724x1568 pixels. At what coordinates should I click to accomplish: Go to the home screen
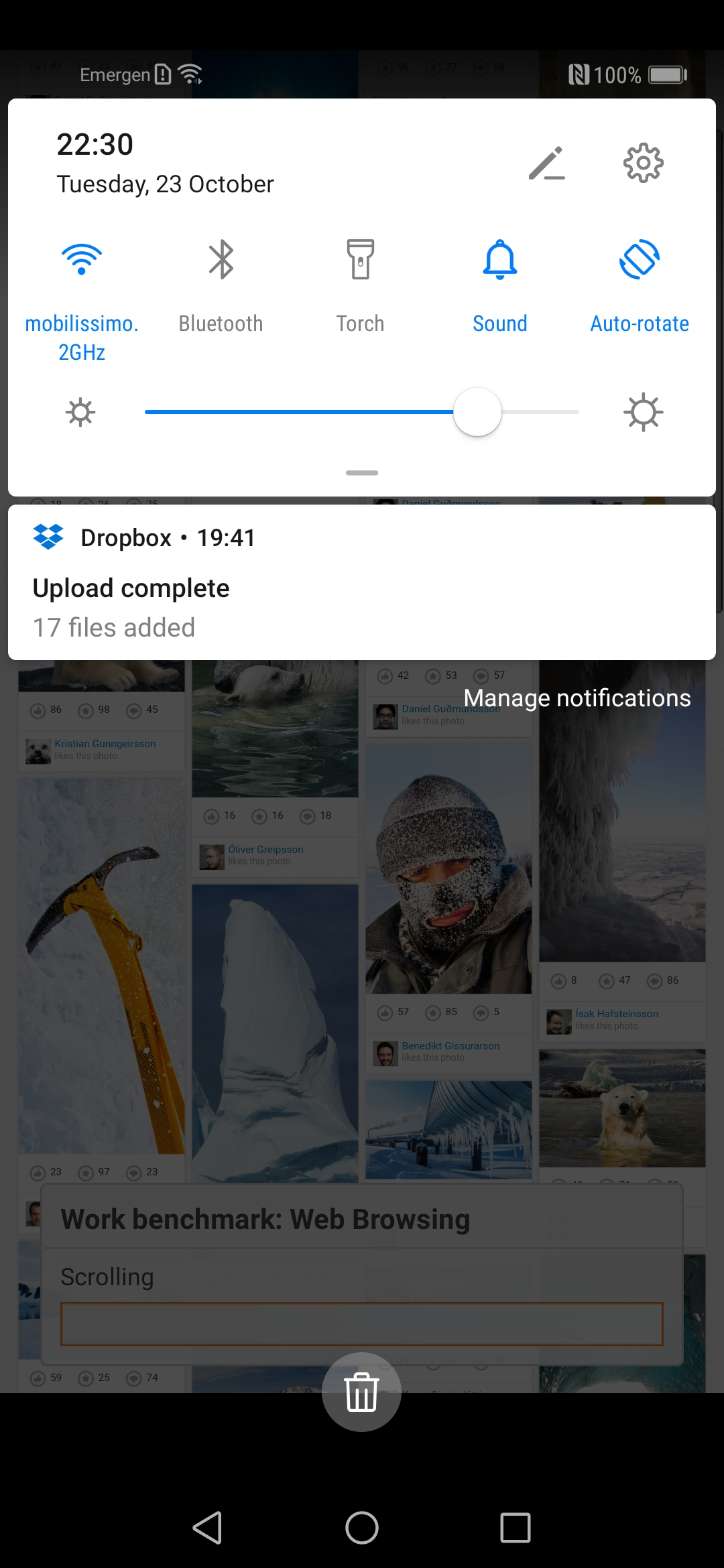point(362,1528)
